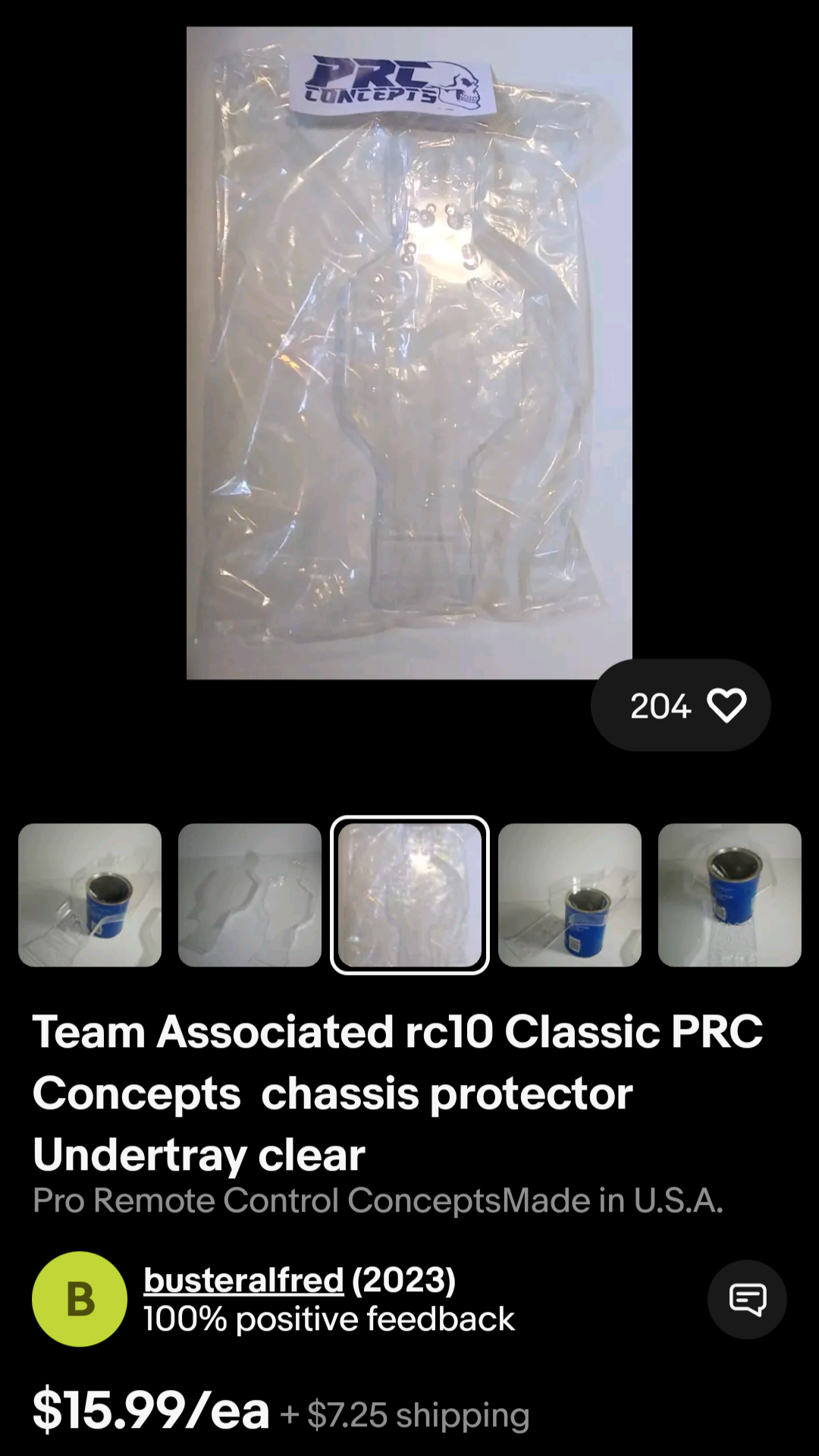Select the third thumbnail of bagged protector
Image resolution: width=819 pixels, height=1456 pixels.
[409, 895]
